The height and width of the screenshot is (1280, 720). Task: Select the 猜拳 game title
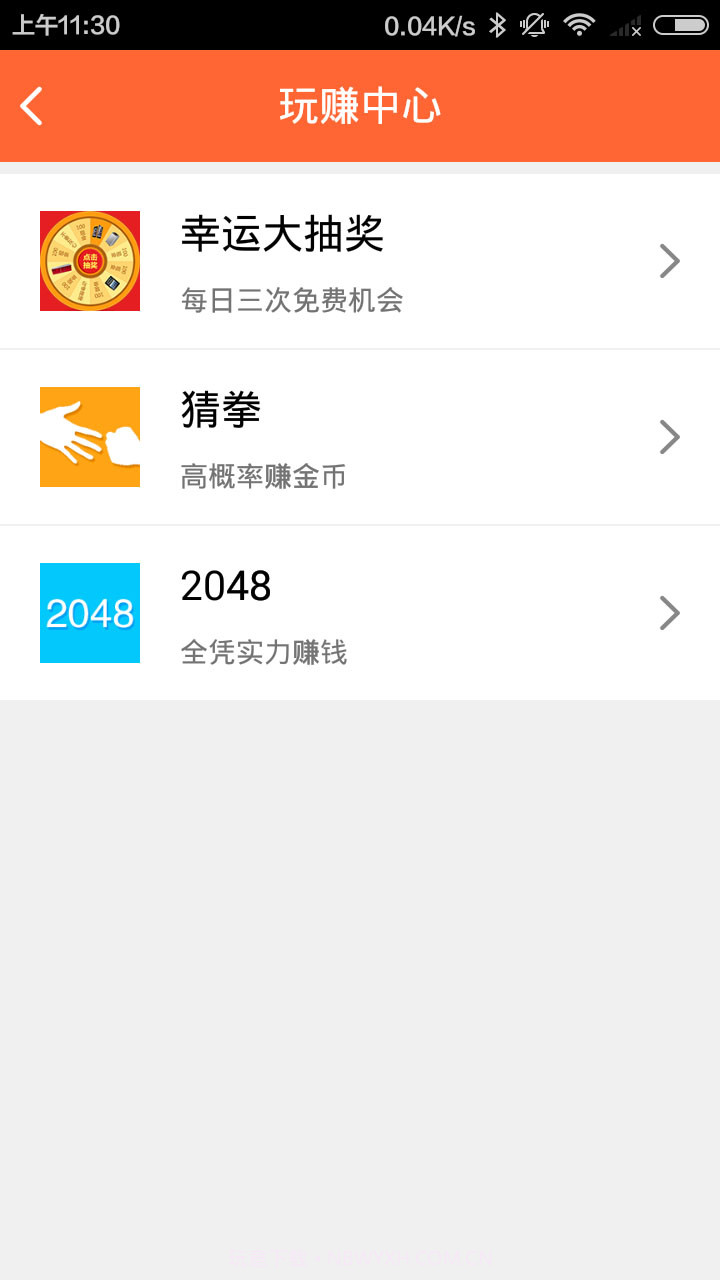tap(220, 410)
